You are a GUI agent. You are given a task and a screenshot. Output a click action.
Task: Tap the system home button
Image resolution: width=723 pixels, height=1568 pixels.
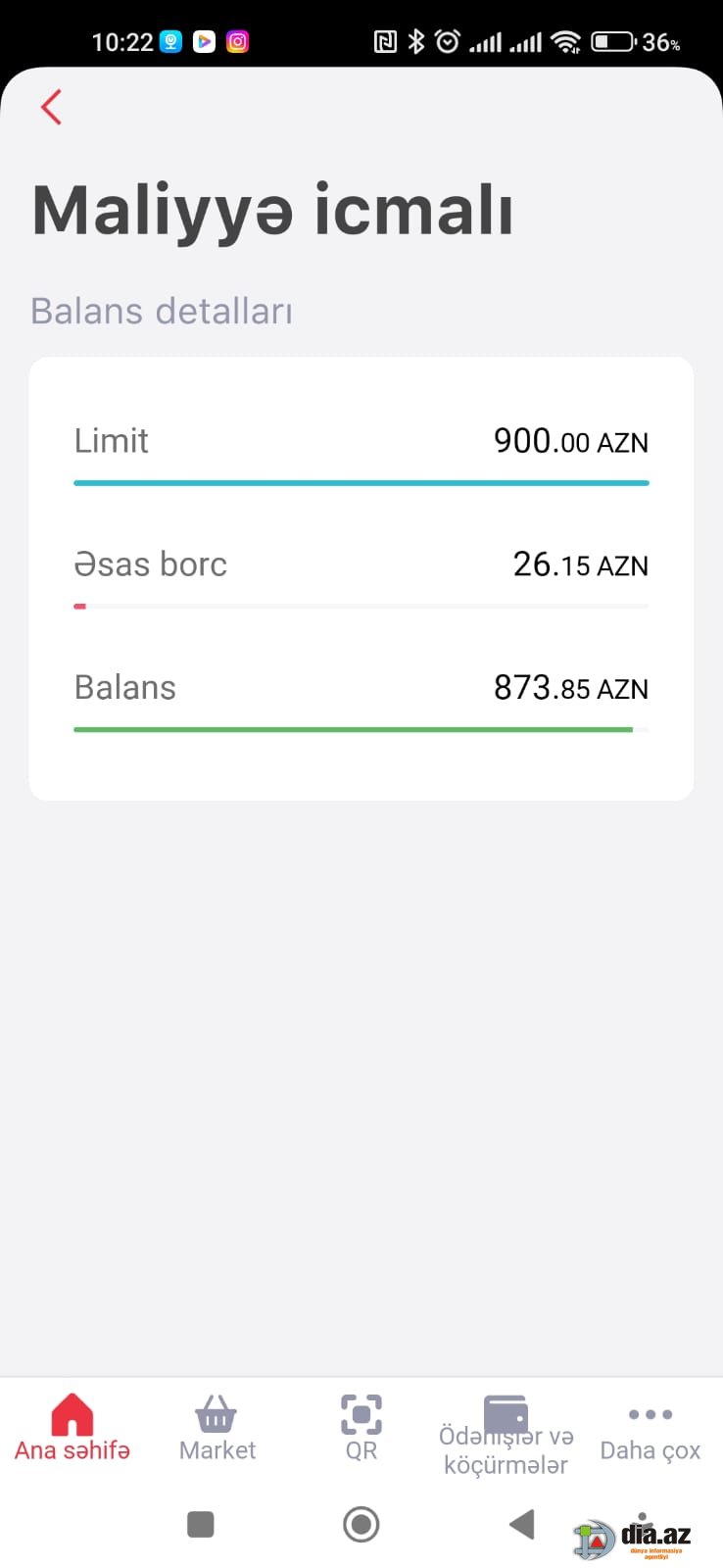click(361, 1524)
